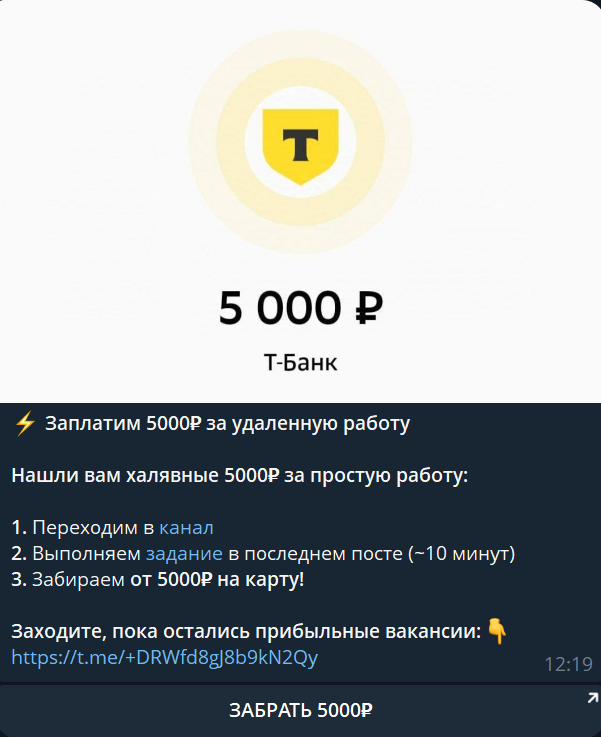Open the T-Банк 5 000 ₽ image
This screenshot has height=737, width=601.
click(x=300, y=200)
